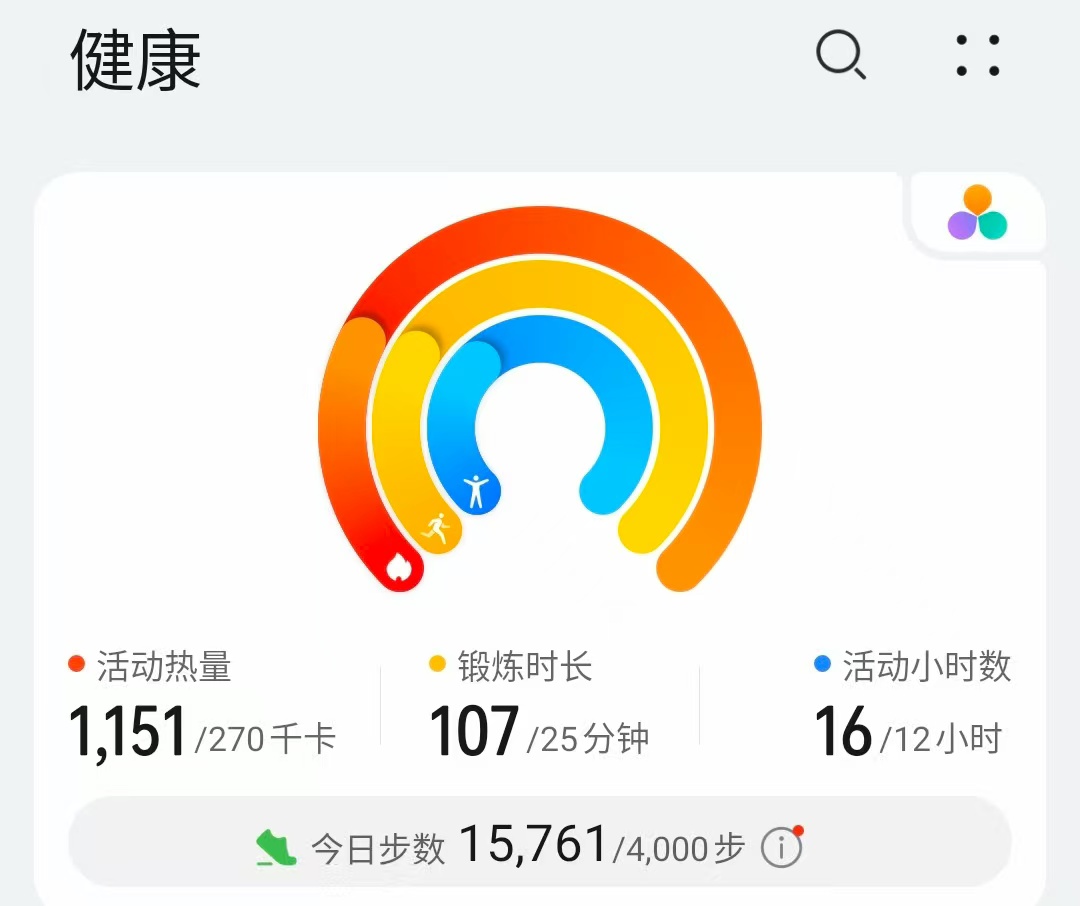Tap the info icon beside step count
This screenshot has width=1080, height=906.
point(782,848)
